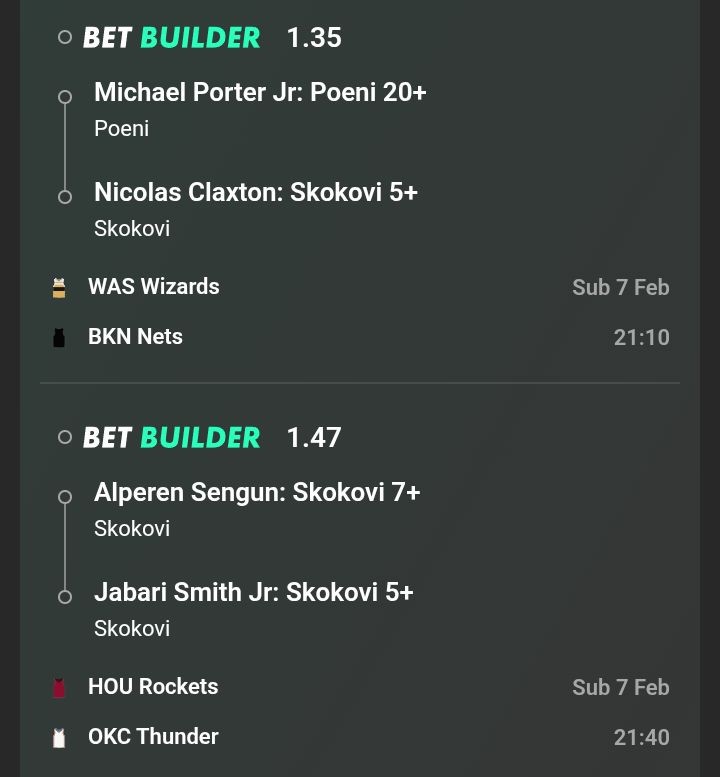Open the HOU Rockets vs OKC Thunder match
Image resolution: width=720 pixels, height=777 pixels.
click(x=153, y=687)
